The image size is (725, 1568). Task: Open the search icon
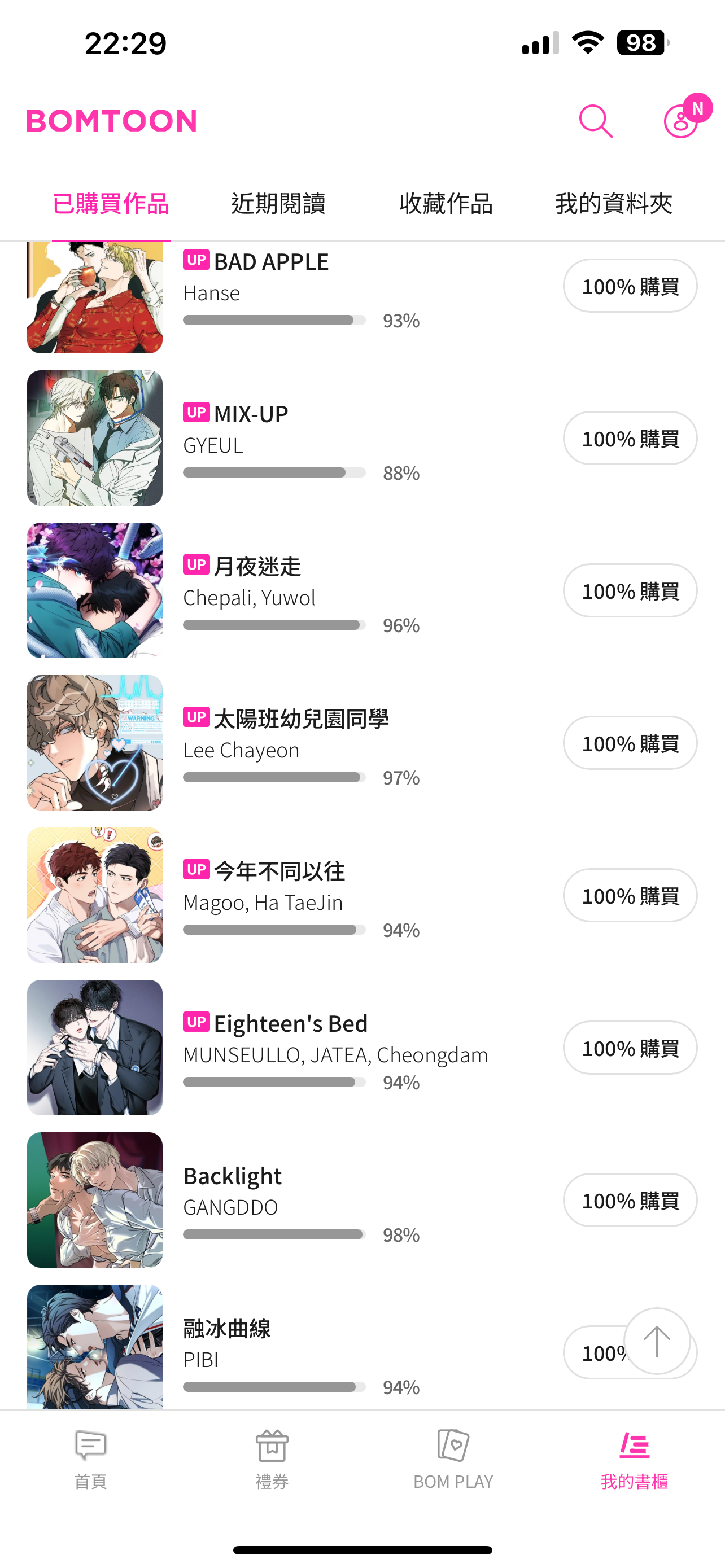(595, 121)
